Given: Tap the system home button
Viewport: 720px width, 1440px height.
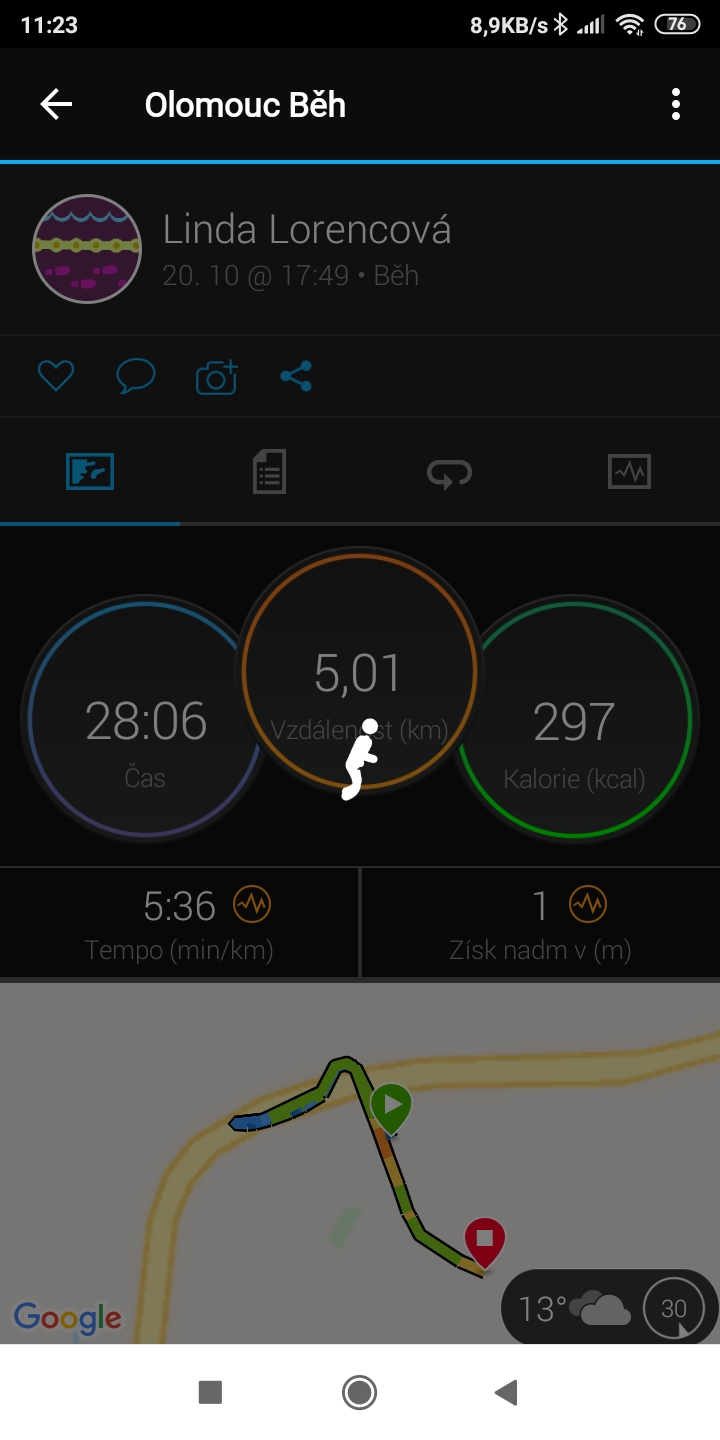Looking at the screenshot, I should point(359,1392).
